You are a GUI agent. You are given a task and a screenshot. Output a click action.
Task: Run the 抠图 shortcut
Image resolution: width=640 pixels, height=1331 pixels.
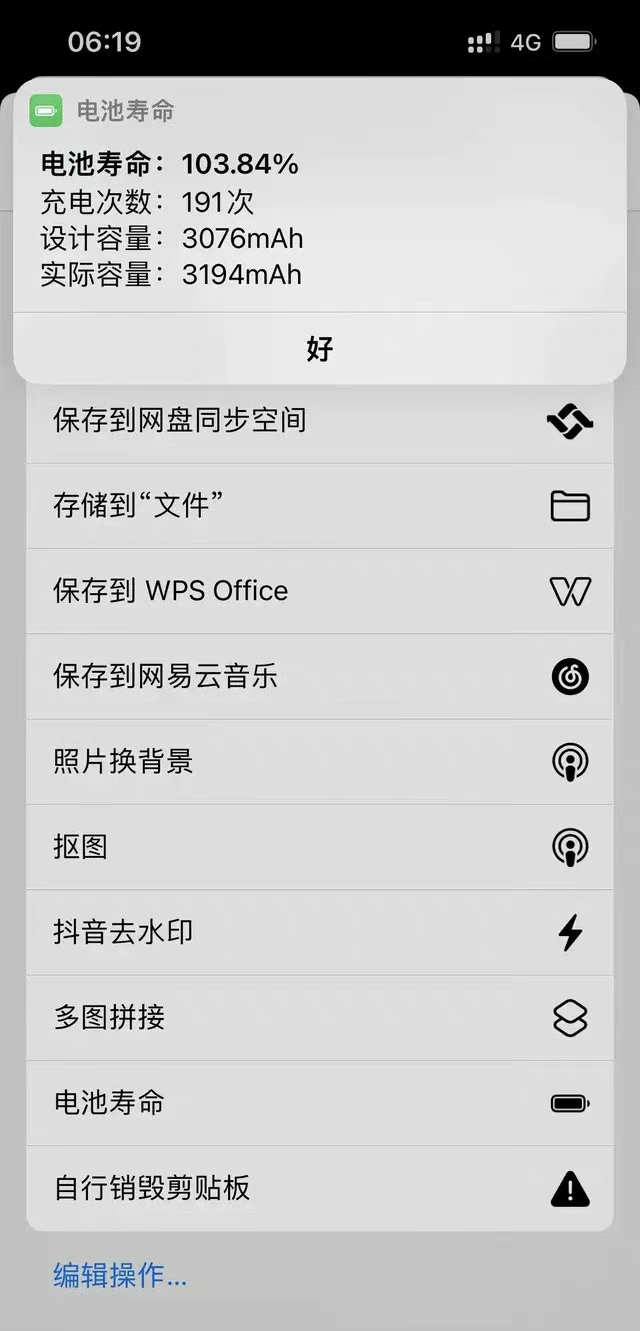(x=320, y=847)
